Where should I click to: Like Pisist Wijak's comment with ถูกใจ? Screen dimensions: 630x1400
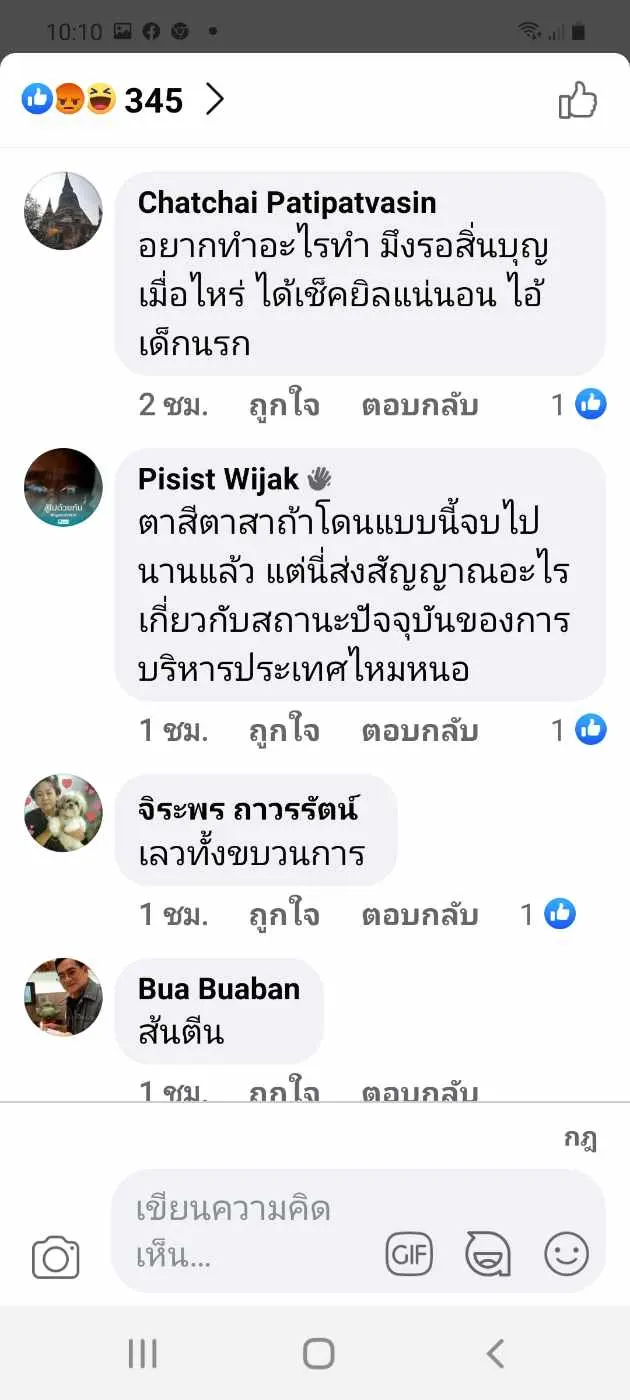[x=284, y=731]
